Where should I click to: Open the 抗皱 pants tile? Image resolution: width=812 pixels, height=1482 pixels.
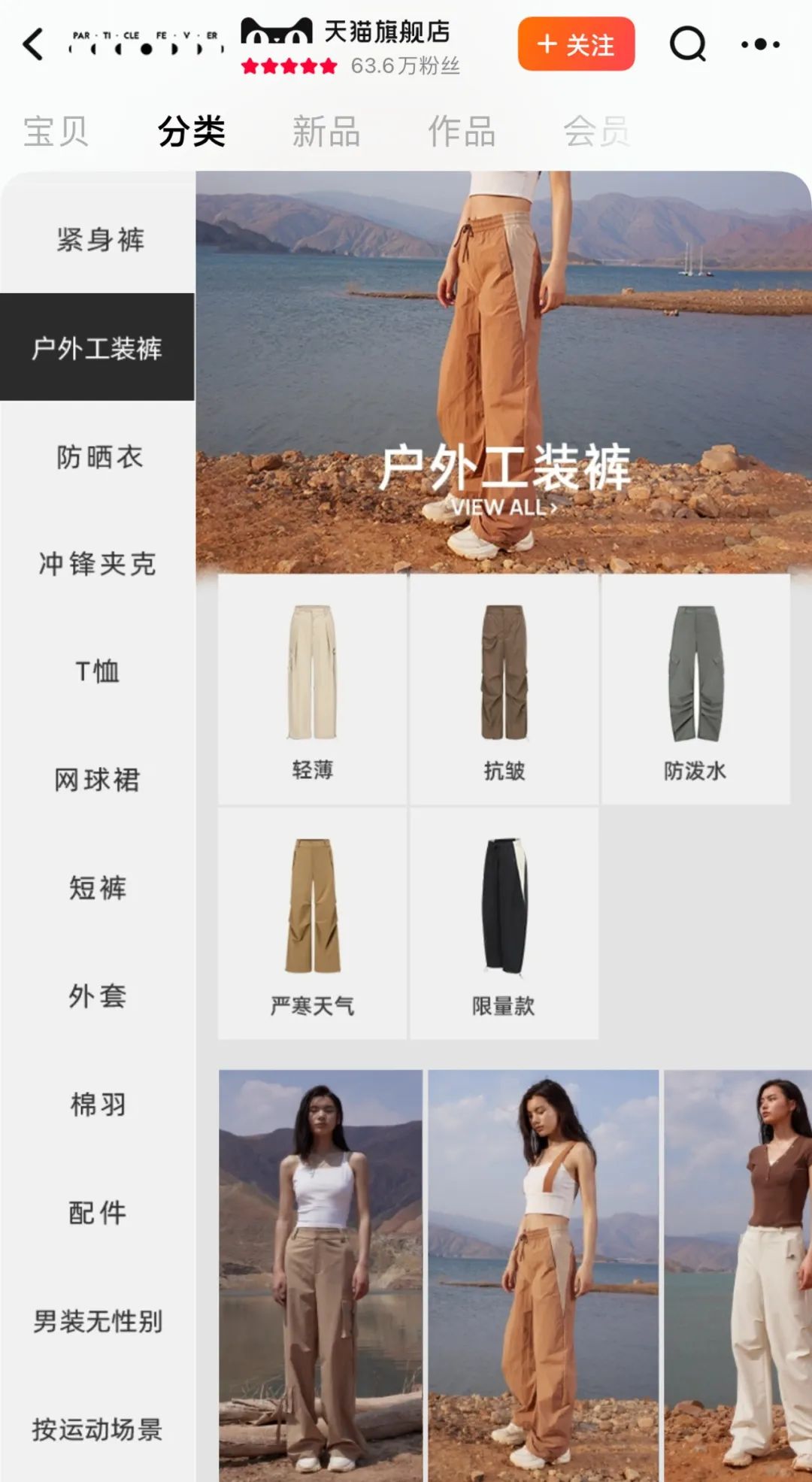(x=504, y=689)
